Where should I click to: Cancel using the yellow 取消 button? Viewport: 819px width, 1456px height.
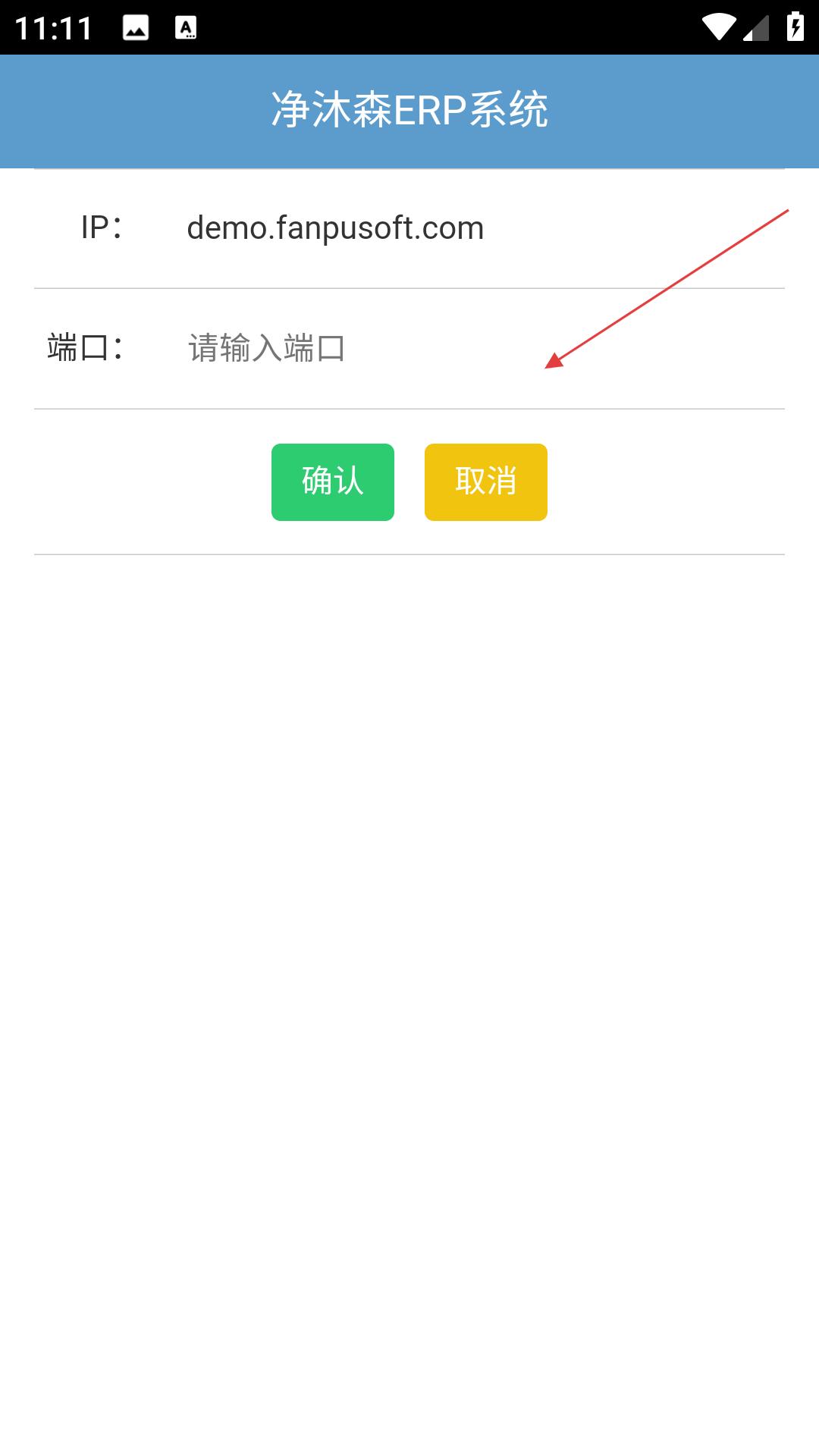point(486,482)
